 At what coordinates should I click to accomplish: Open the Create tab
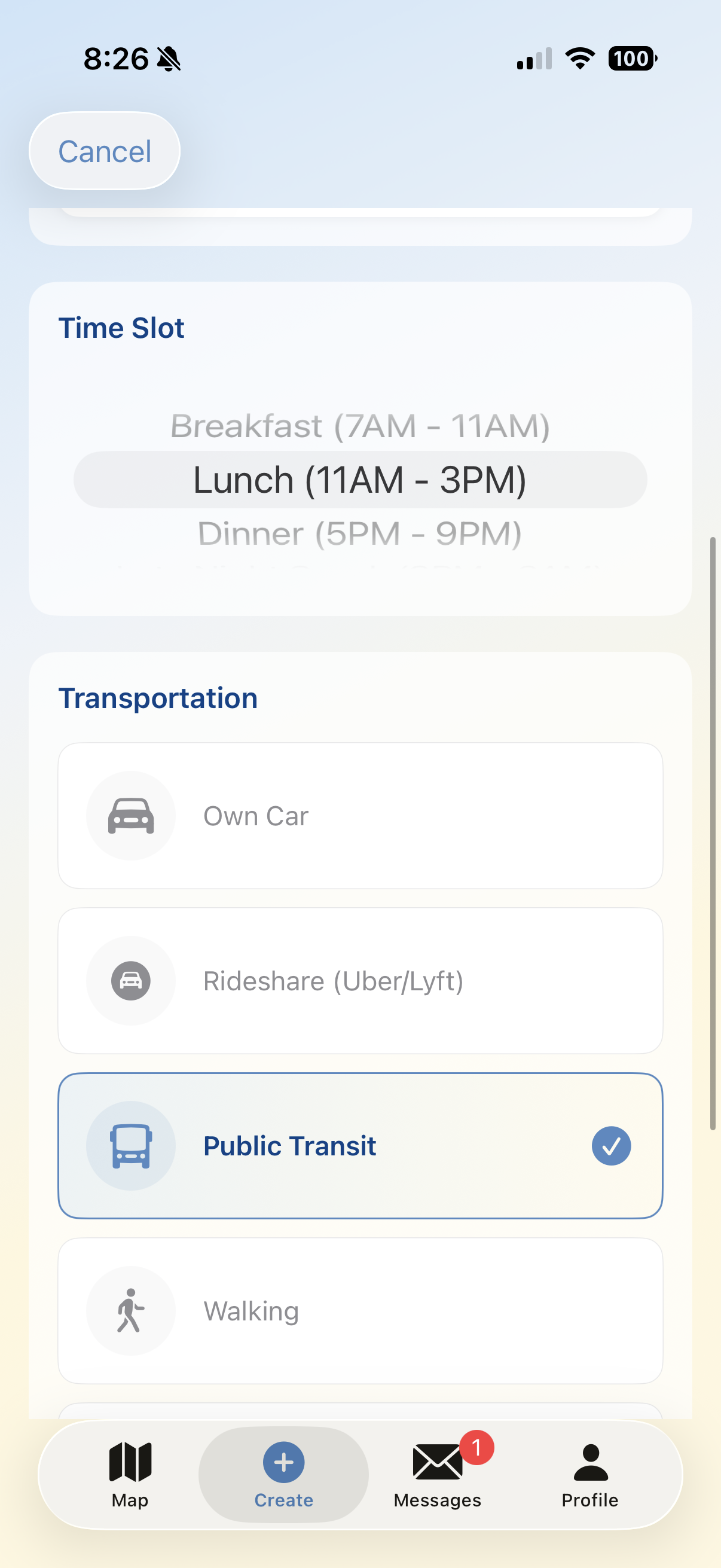(283, 1474)
